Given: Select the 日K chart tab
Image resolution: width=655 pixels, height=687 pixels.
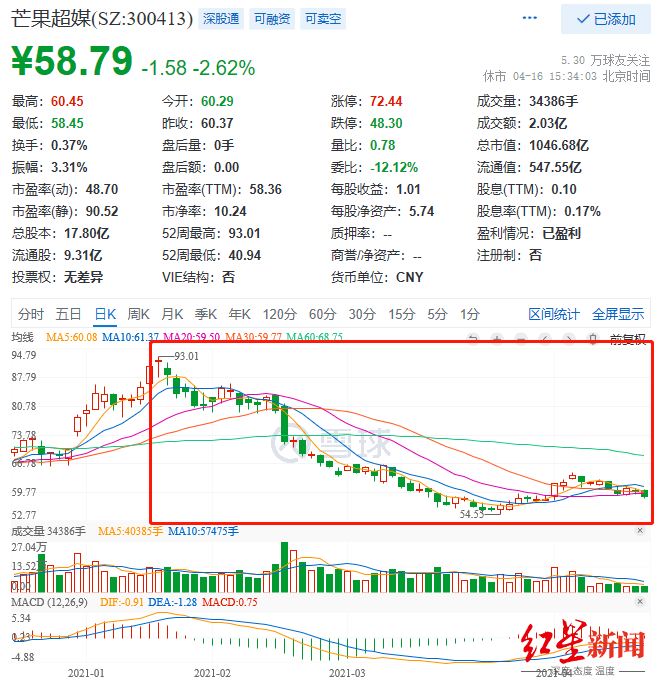Looking at the screenshot, I should 105,314.
